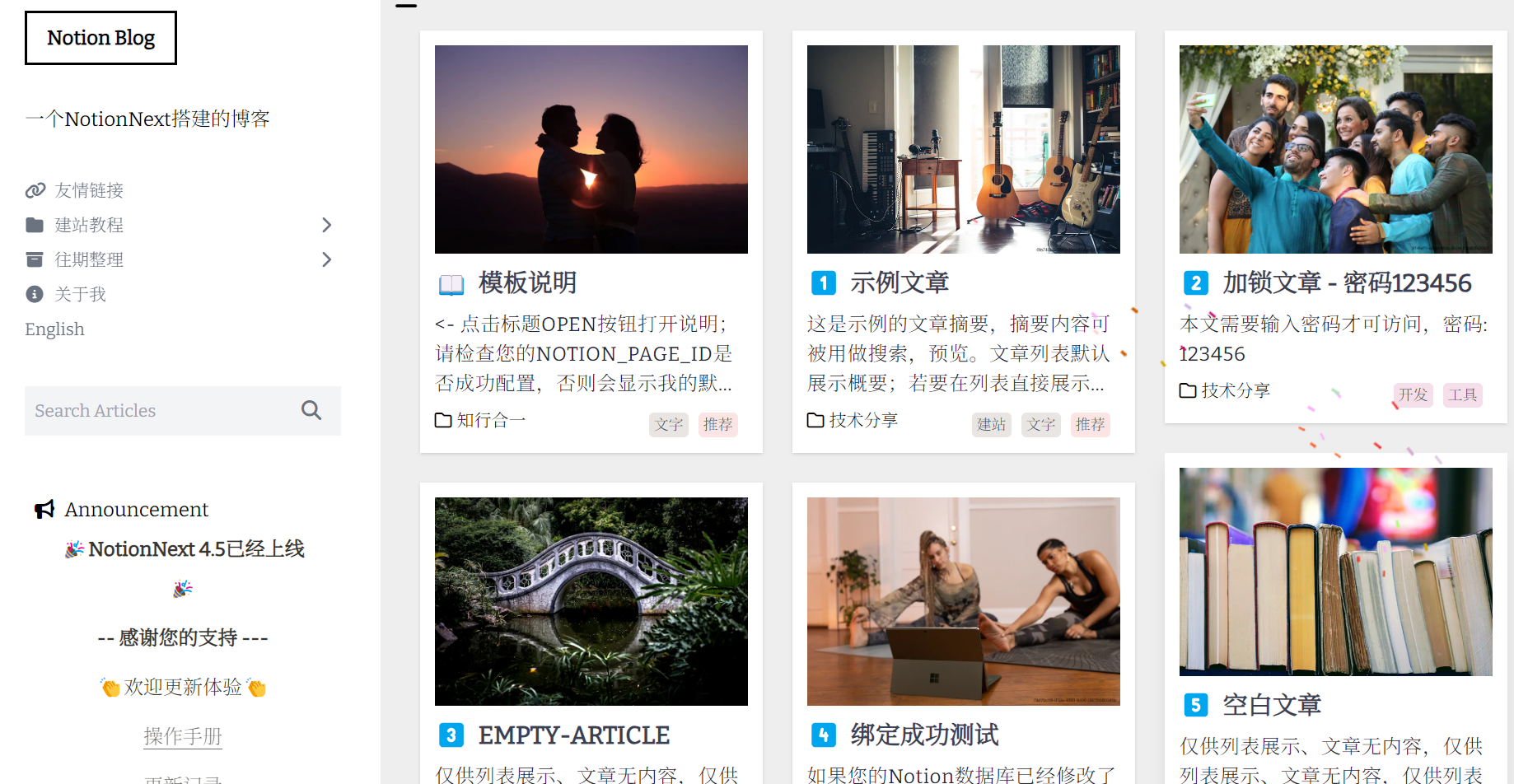Filter by the 工具 tag
This screenshot has width=1514, height=784.
(1462, 394)
